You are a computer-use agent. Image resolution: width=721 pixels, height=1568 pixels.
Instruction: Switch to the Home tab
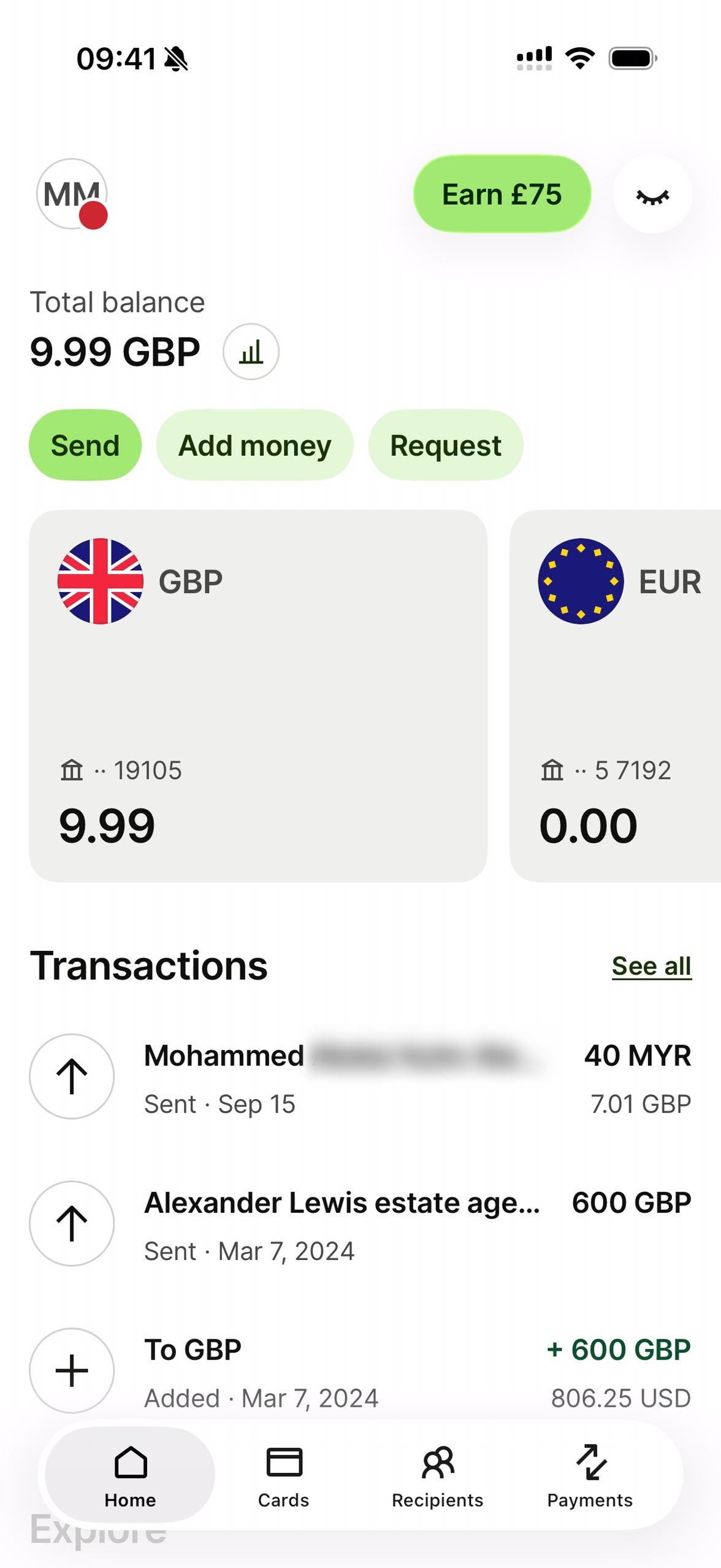(130, 1474)
